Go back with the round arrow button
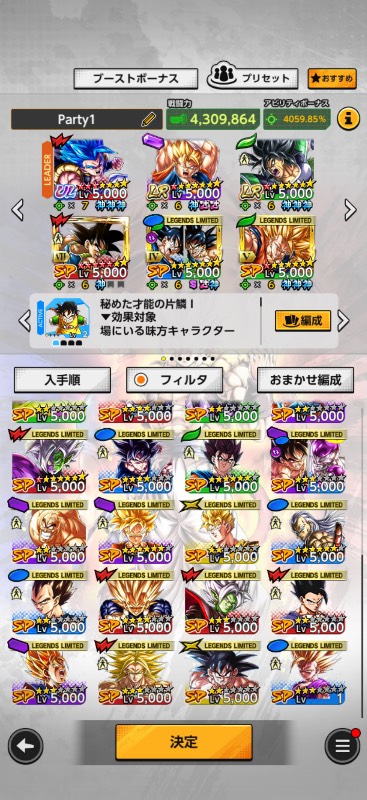The image size is (367, 800). point(26,746)
